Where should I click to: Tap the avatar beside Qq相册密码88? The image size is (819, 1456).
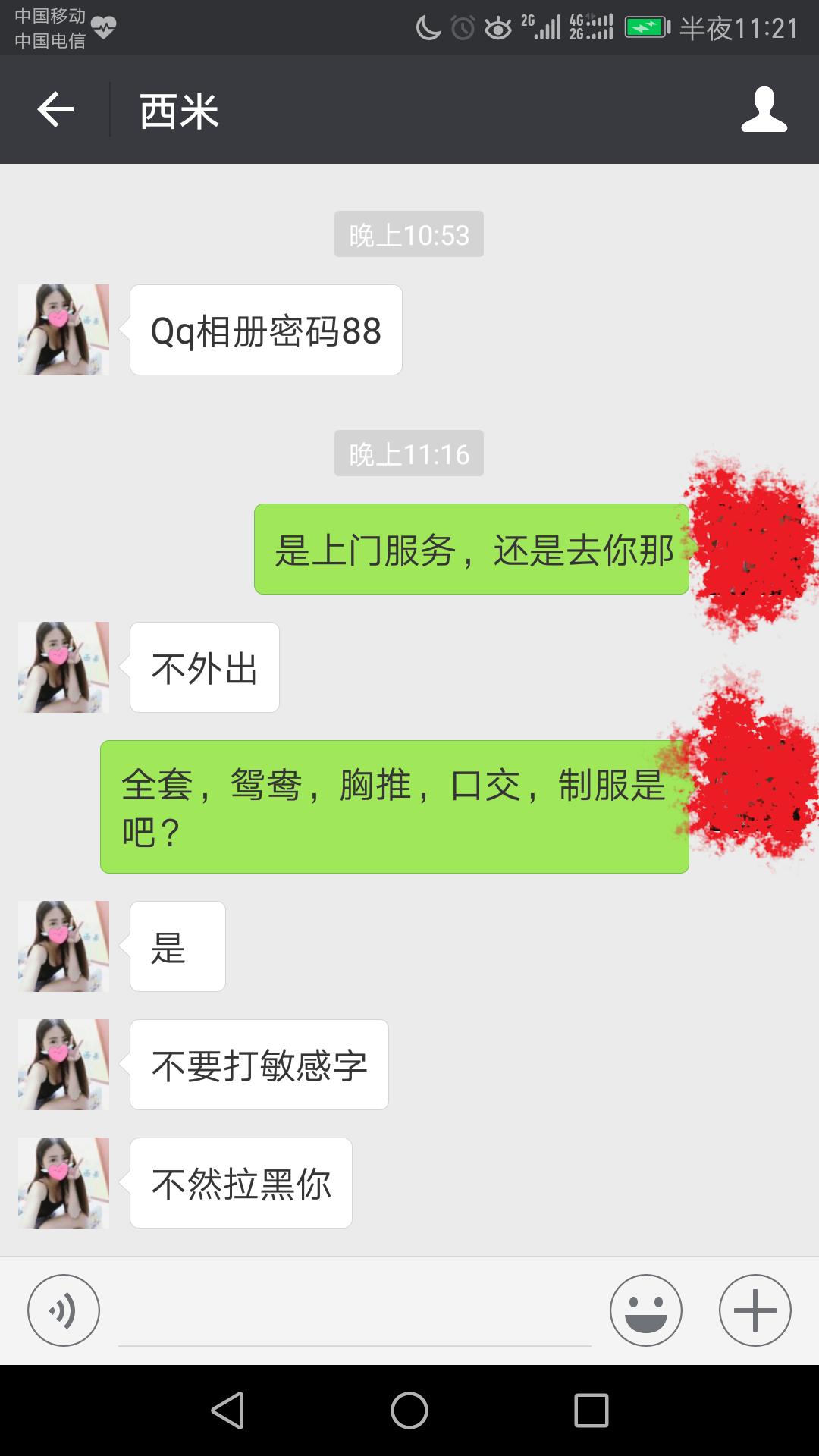click(x=64, y=330)
